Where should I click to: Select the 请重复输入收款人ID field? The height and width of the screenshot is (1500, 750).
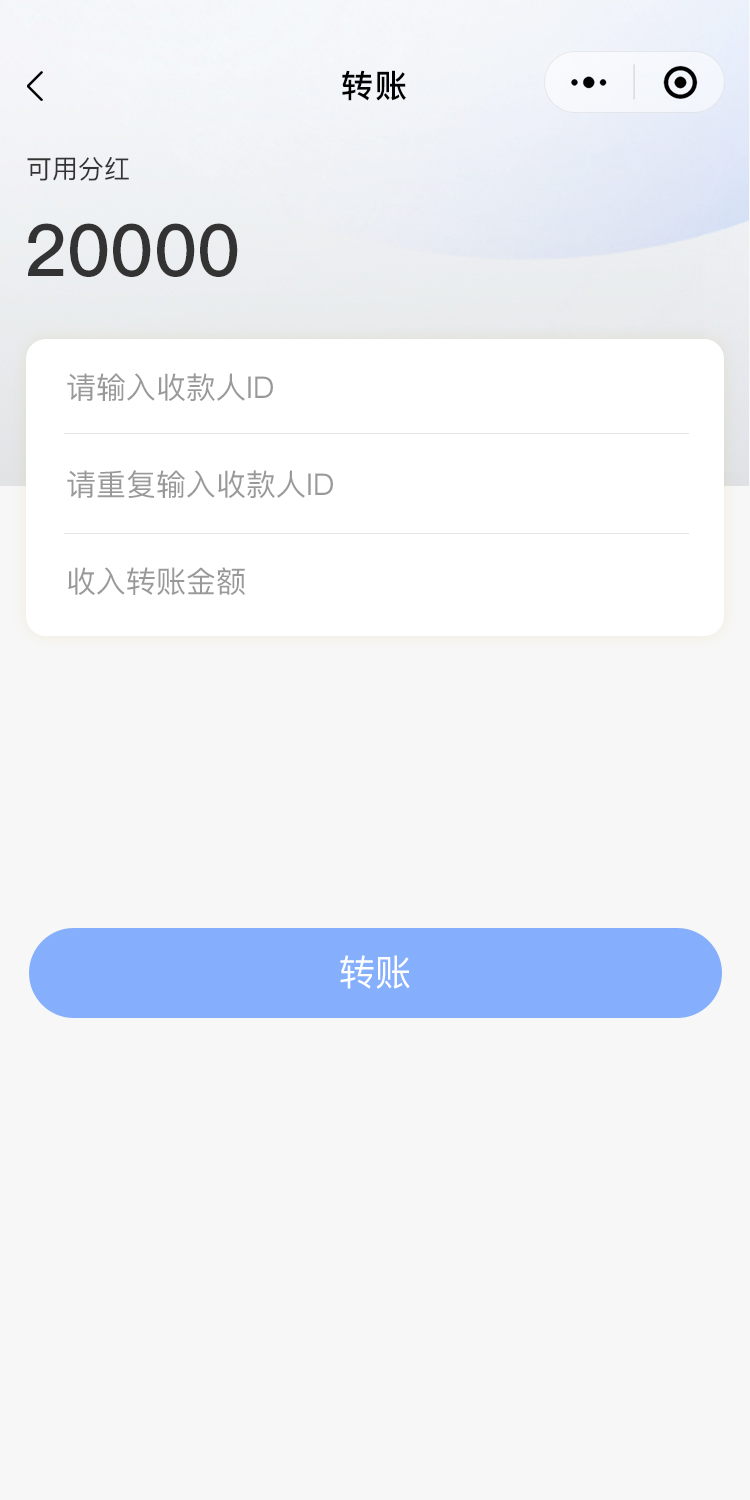click(x=375, y=485)
